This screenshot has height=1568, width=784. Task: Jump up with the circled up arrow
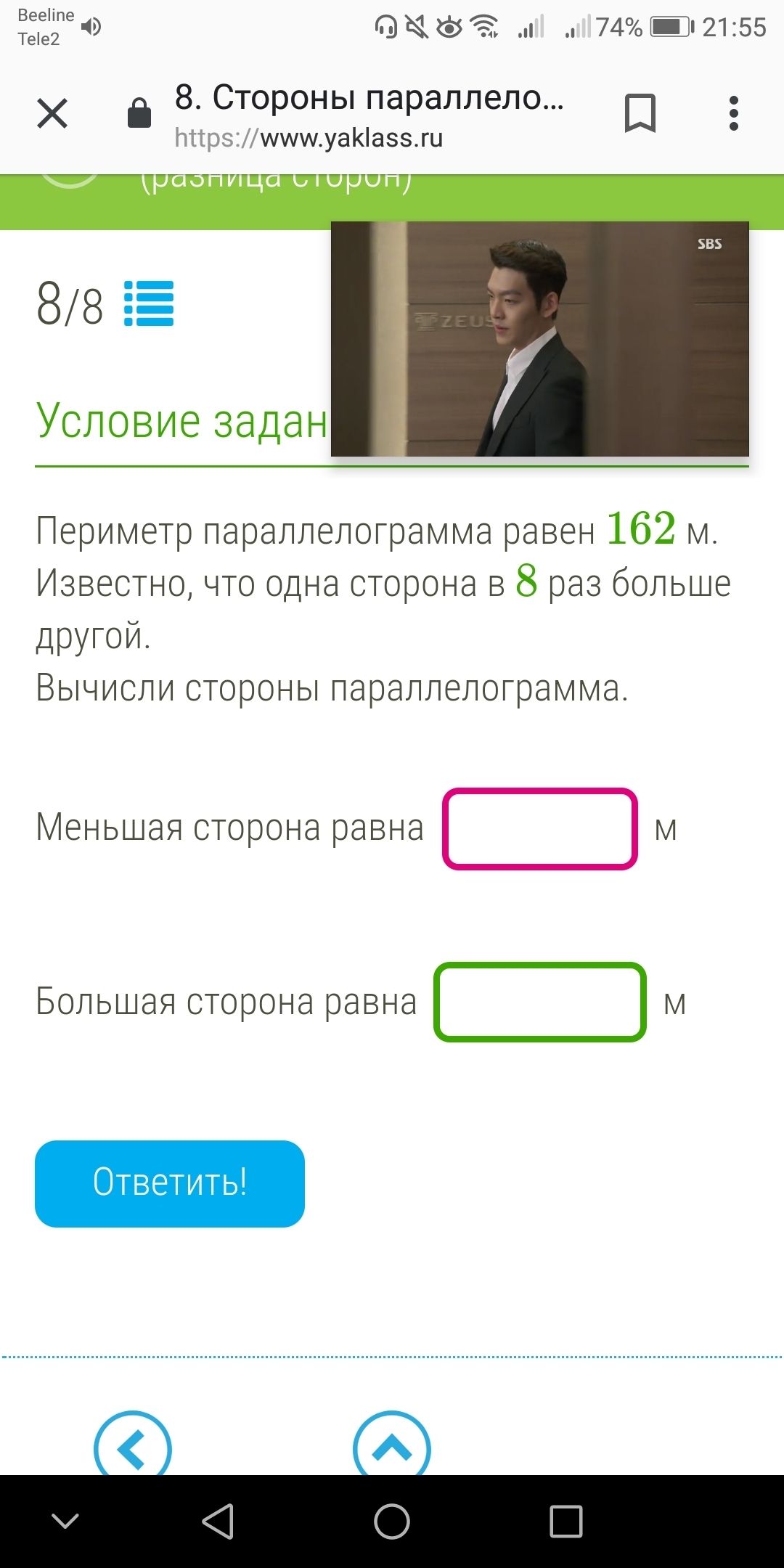click(x=392, y=1446)
